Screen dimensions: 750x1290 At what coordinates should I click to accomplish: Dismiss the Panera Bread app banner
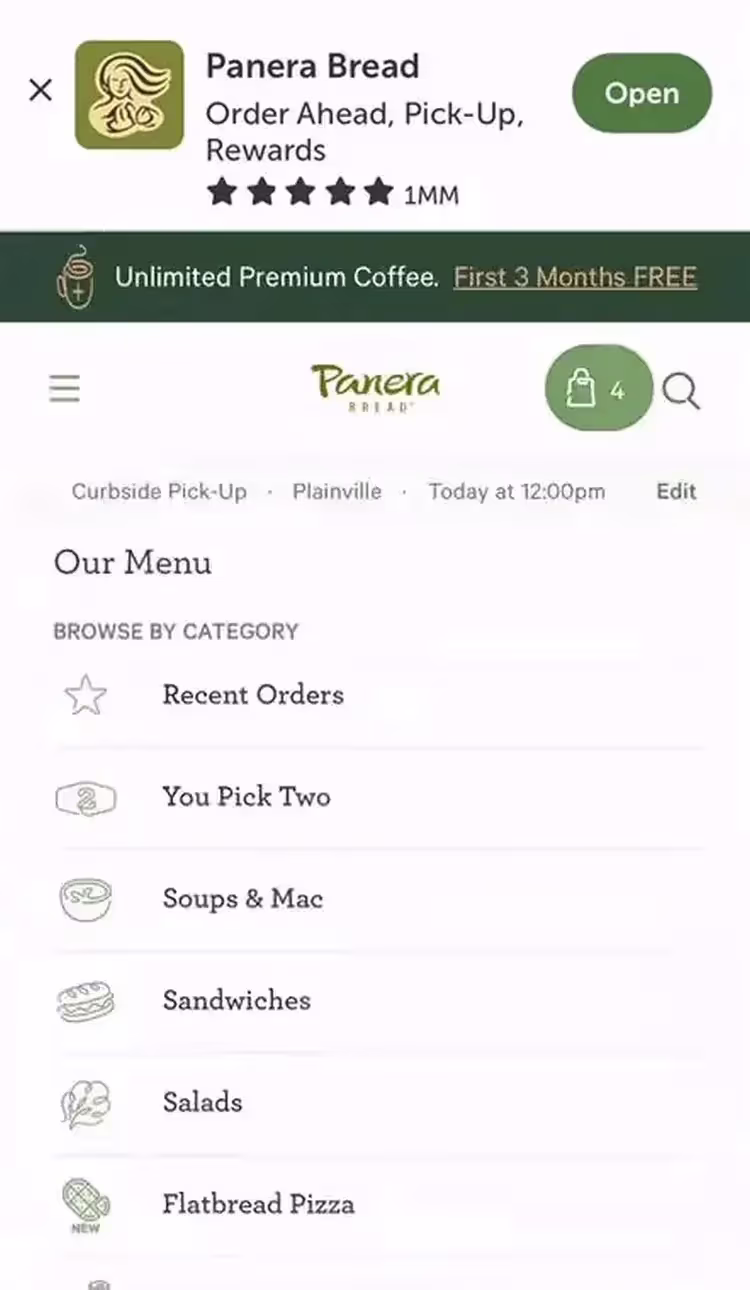[40, 91]
